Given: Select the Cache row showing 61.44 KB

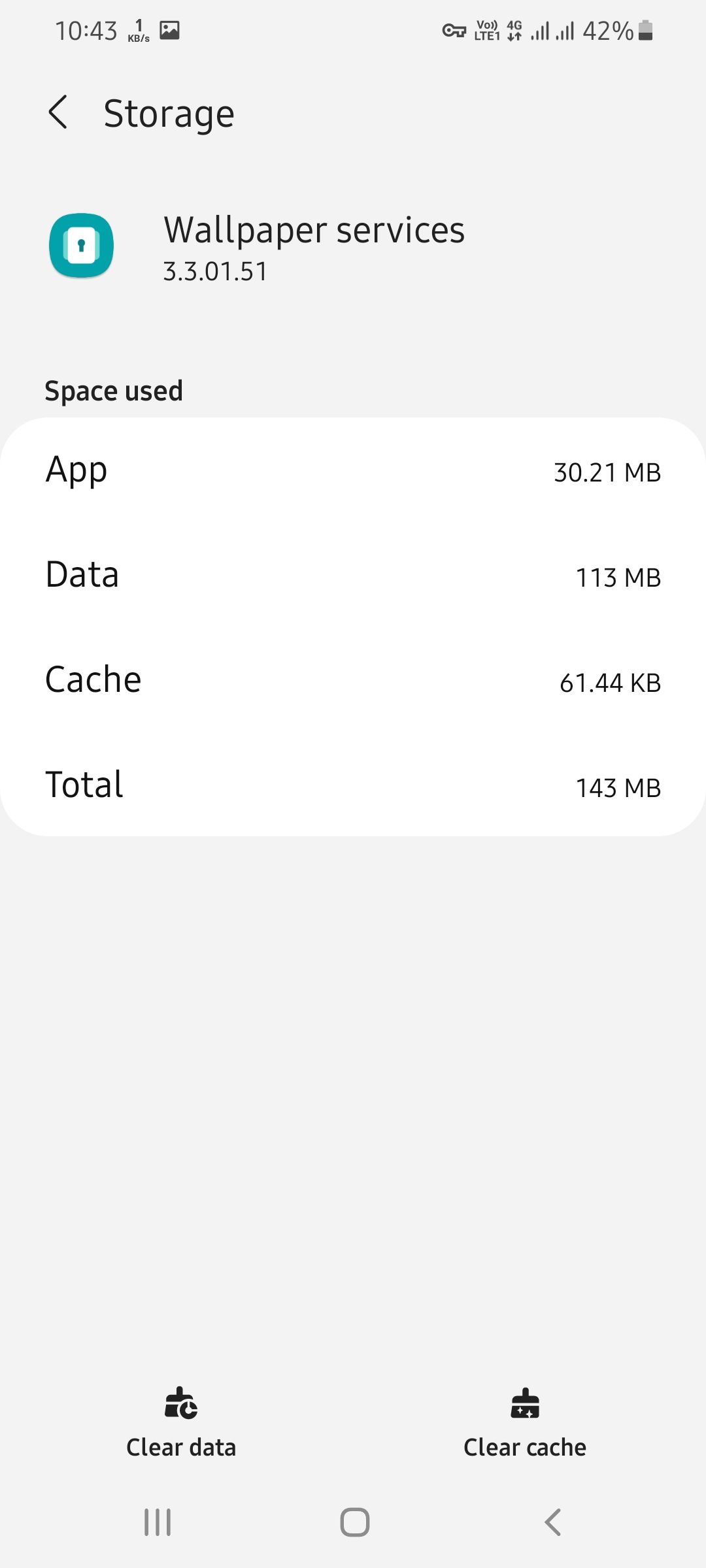Looking at the screenshot, I should pyautogui.click(x=353, y=681).
